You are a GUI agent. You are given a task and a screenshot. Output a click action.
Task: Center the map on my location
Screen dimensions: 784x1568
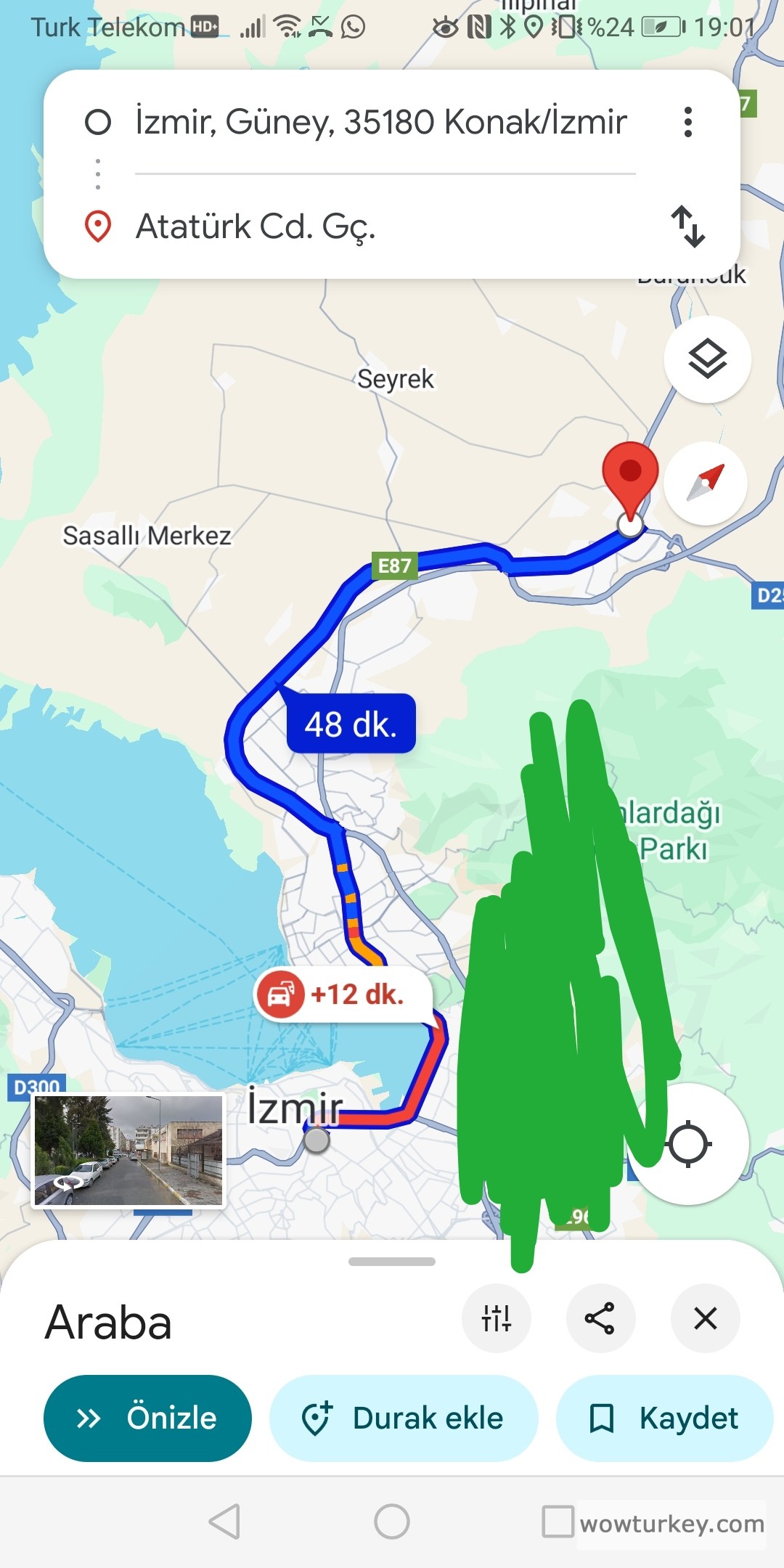click(688, 1145)
